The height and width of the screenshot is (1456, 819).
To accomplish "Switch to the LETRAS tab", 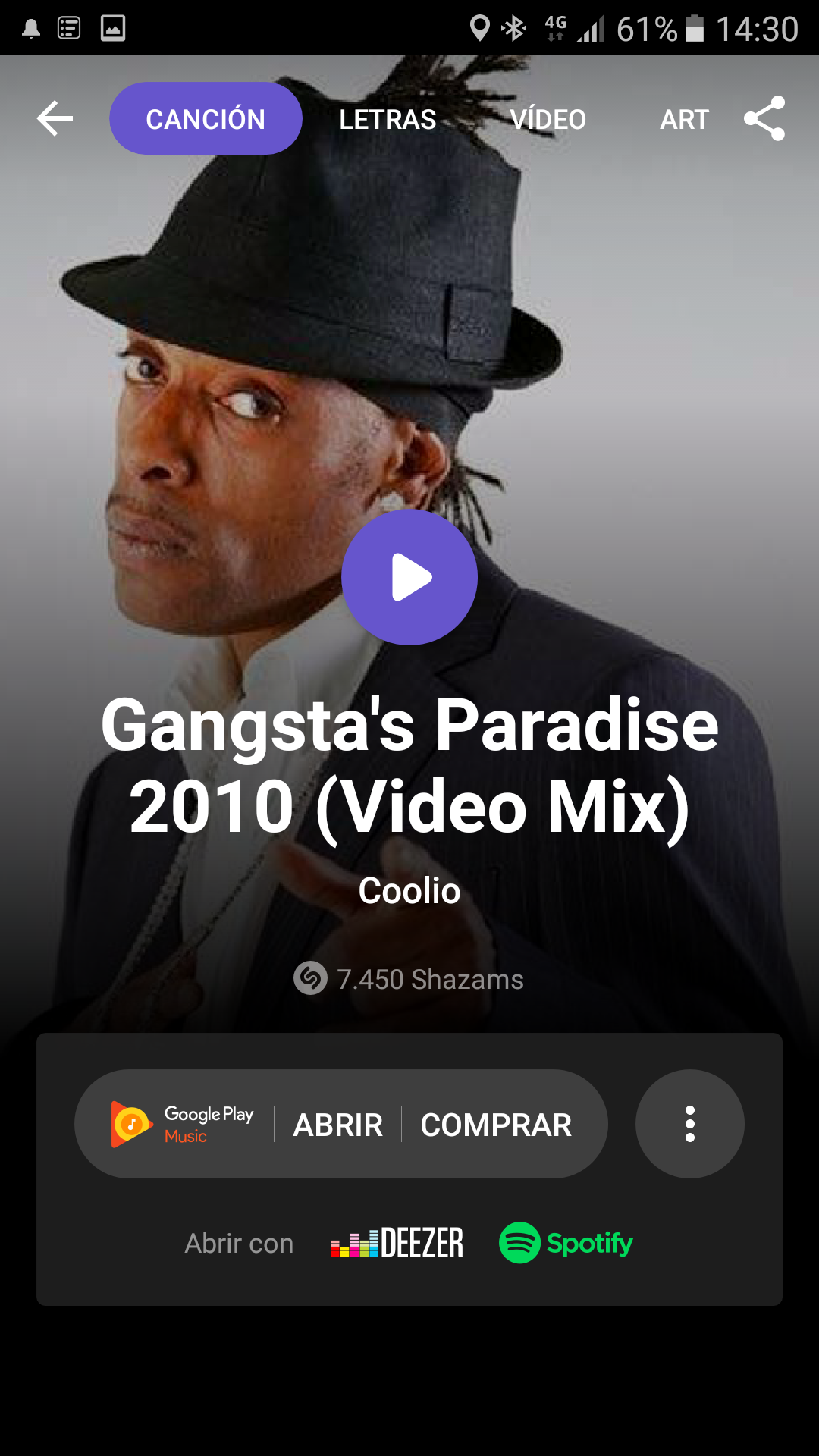I will (388, 119).
